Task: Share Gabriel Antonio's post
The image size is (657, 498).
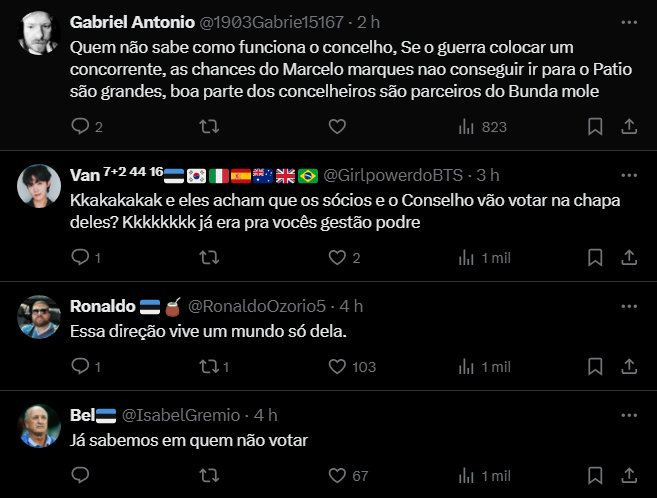Action: coord(630,127)
